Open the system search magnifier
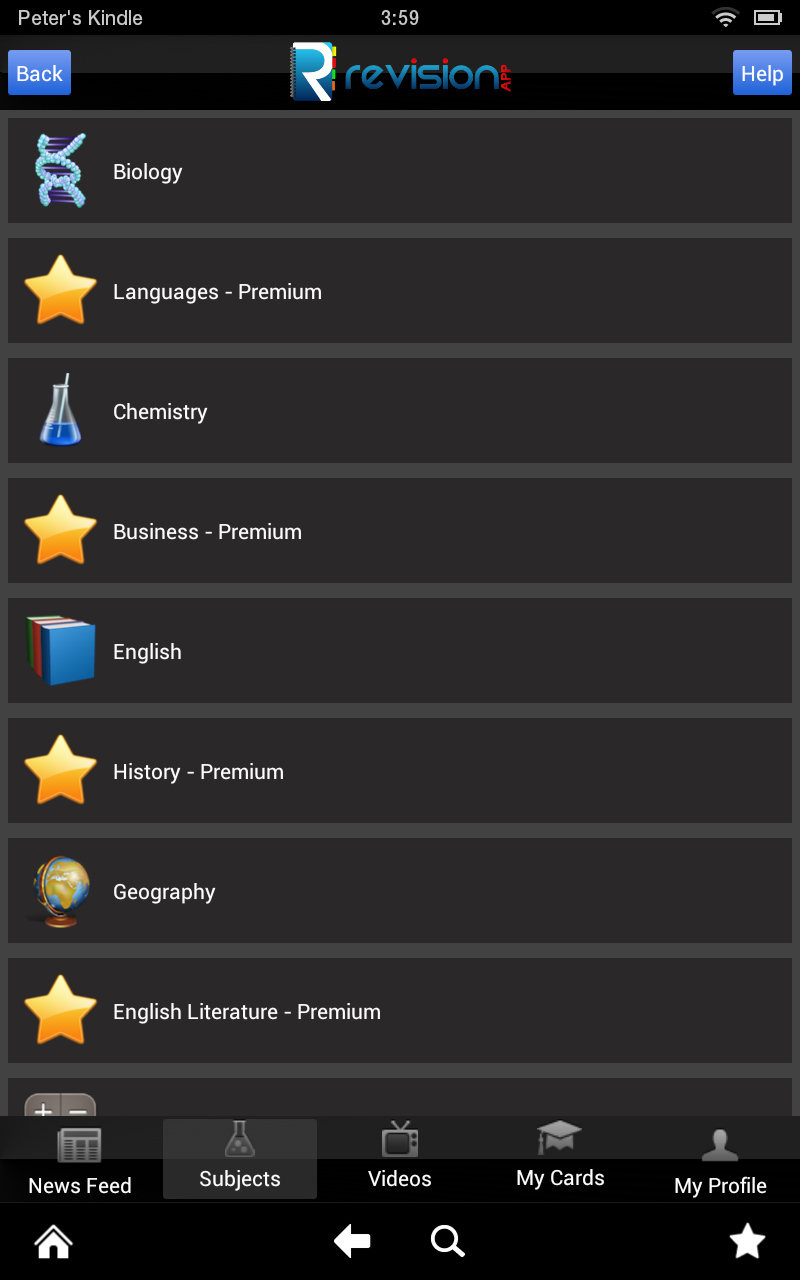Viewport: 800px width, 1280px height. pyautogui.click(x=447, y=1242)
